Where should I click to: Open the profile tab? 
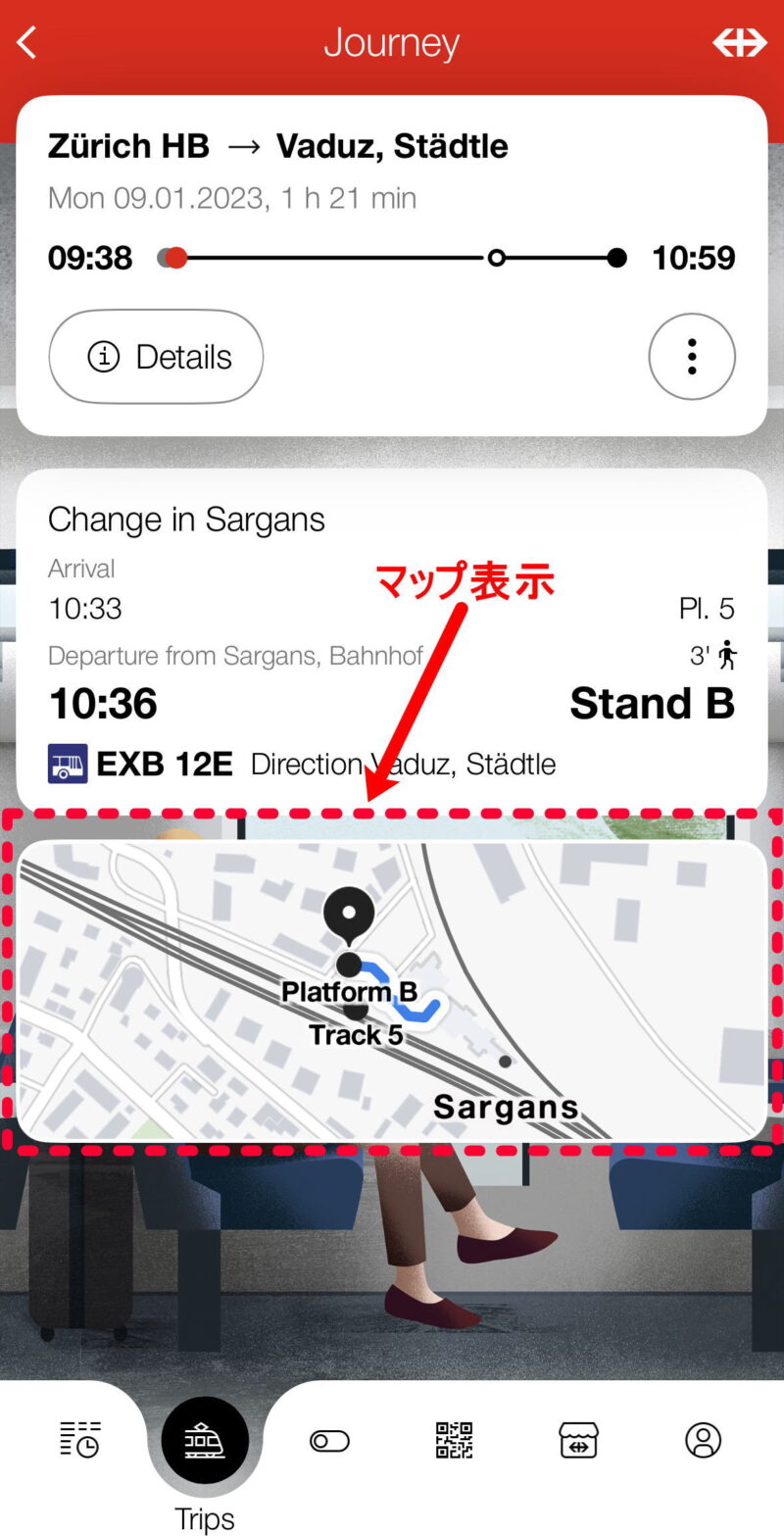703,1440
